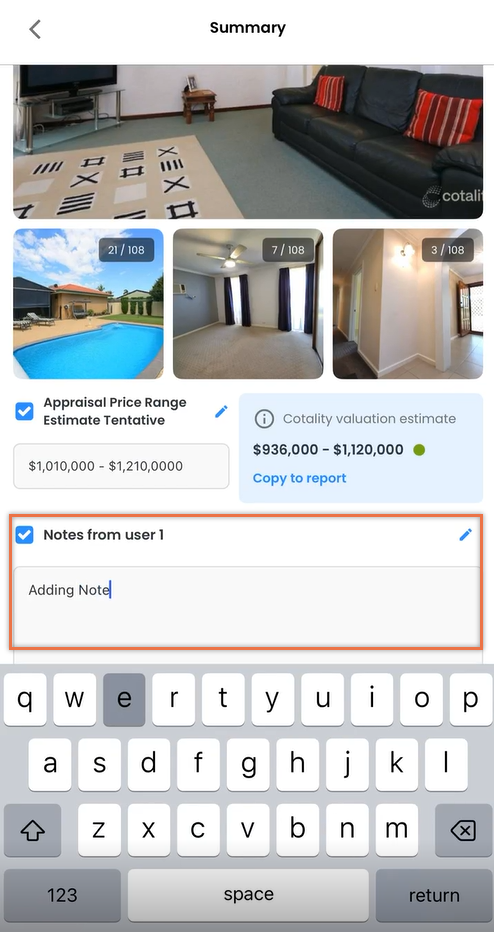Tap the return key on keyboard
494x932 pixels.
pyautogui.click(x=434, y=895)
